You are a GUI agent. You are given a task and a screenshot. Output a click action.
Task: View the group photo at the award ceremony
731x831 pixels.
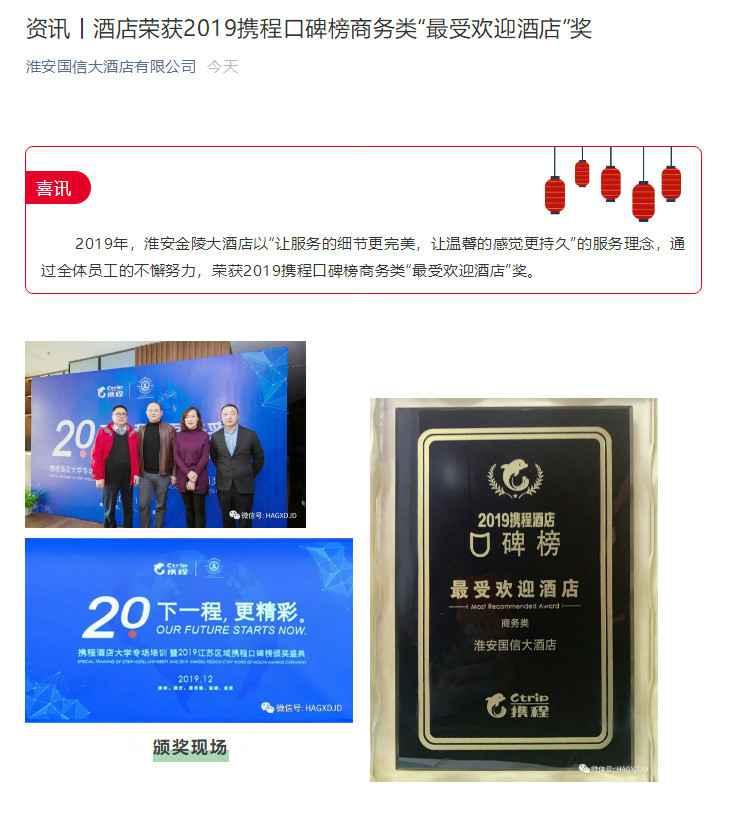[x=165, y=434]
